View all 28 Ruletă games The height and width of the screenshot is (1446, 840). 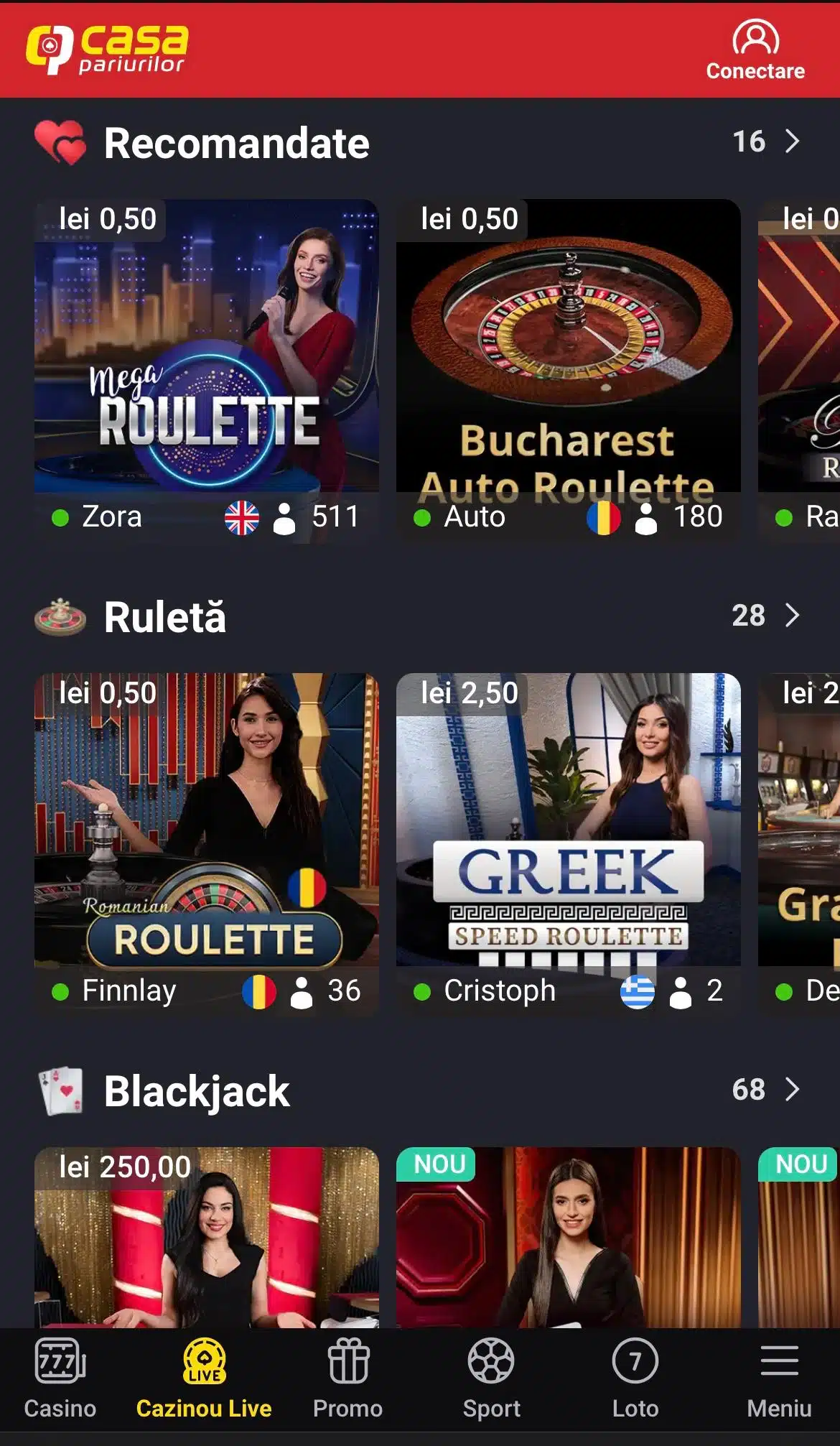click(x=766, y=616)
